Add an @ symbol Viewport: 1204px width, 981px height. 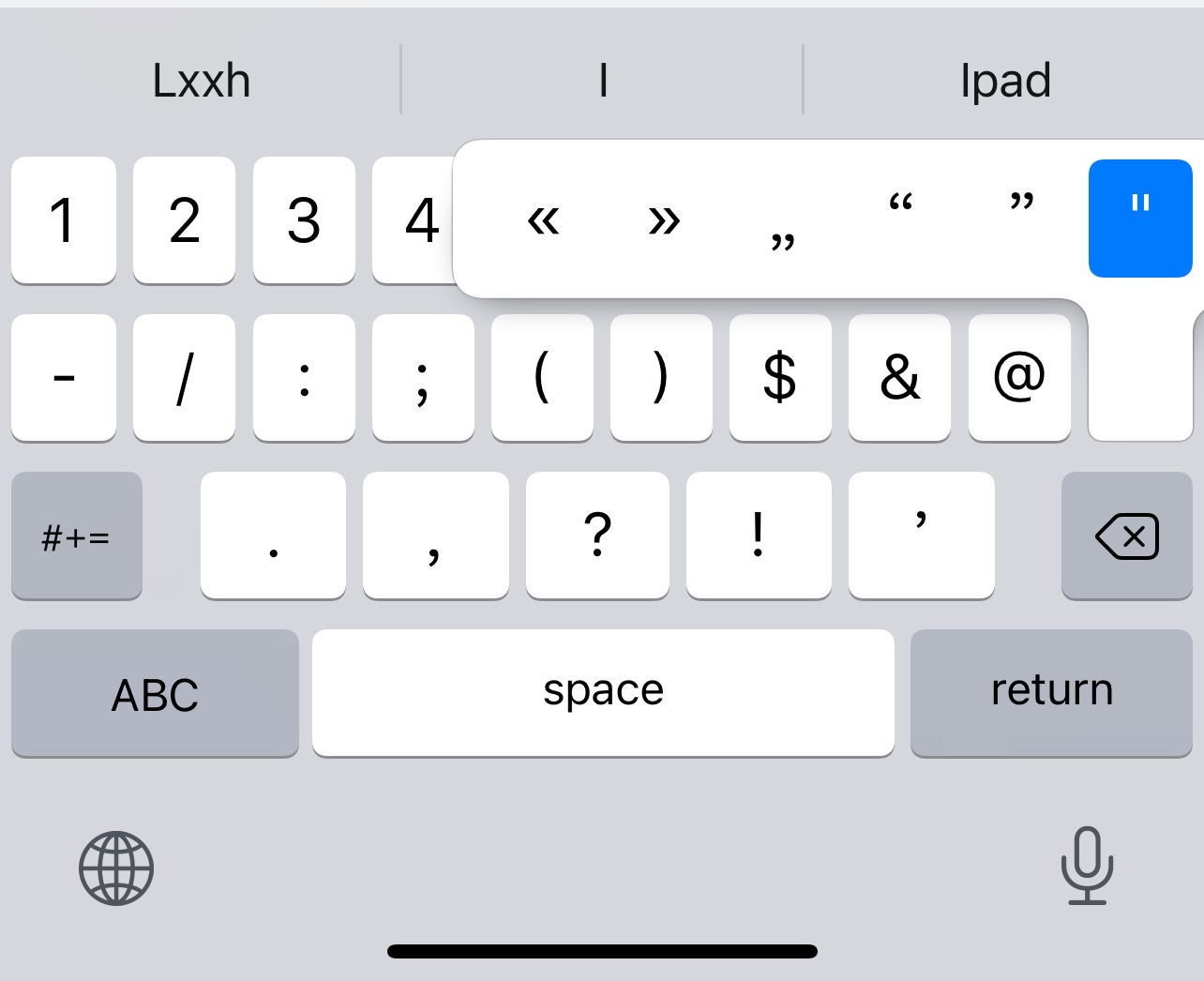click(x=1018, y=377)
